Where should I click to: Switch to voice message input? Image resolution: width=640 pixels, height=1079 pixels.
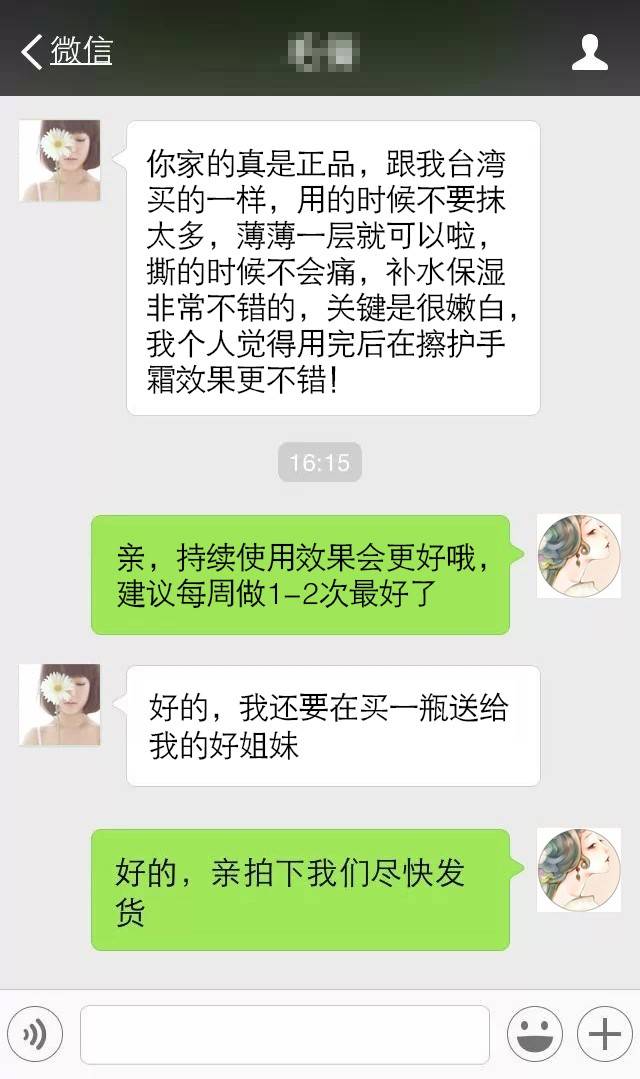click(34, 1034)
